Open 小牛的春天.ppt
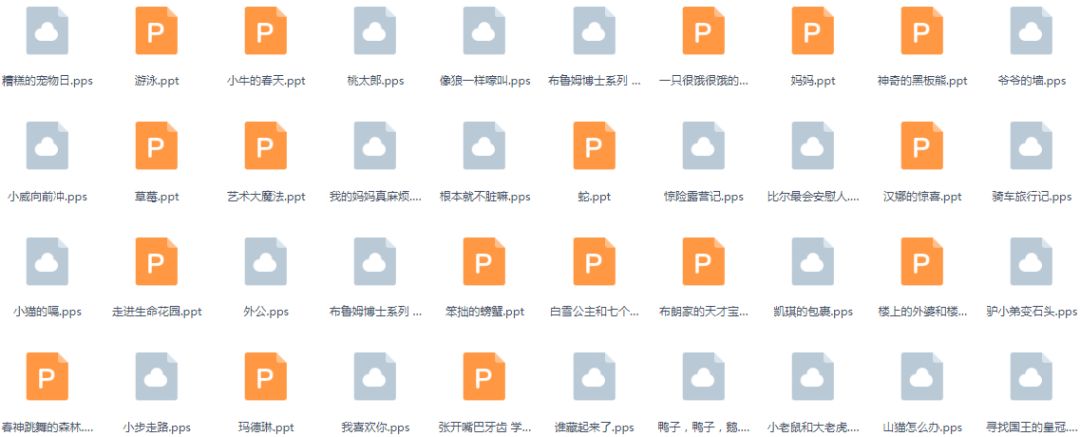1080x437 pixels. (265, 31)
